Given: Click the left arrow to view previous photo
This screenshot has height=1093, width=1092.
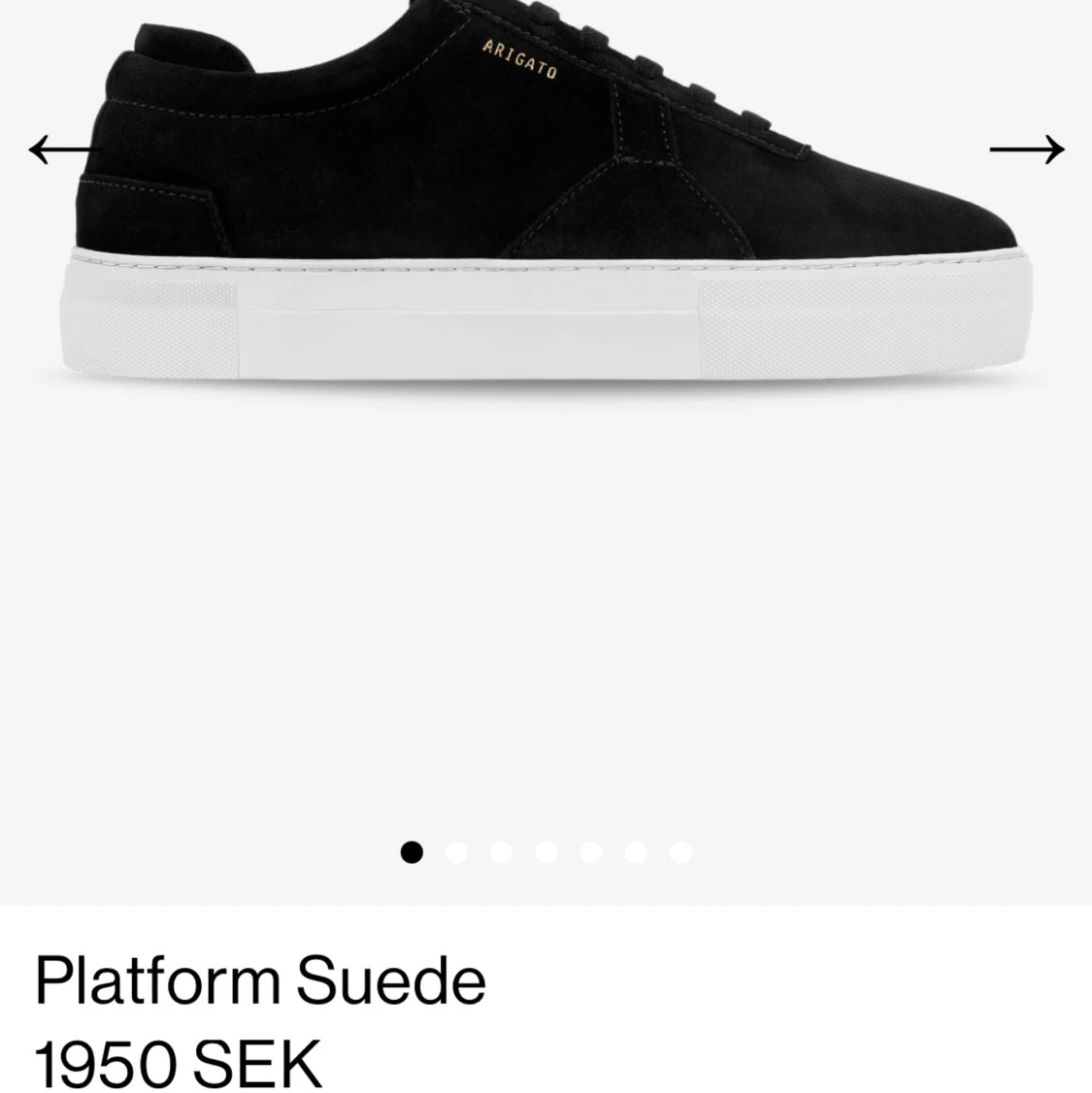Looking at the screenshot, I should click(x=61, y=149).
